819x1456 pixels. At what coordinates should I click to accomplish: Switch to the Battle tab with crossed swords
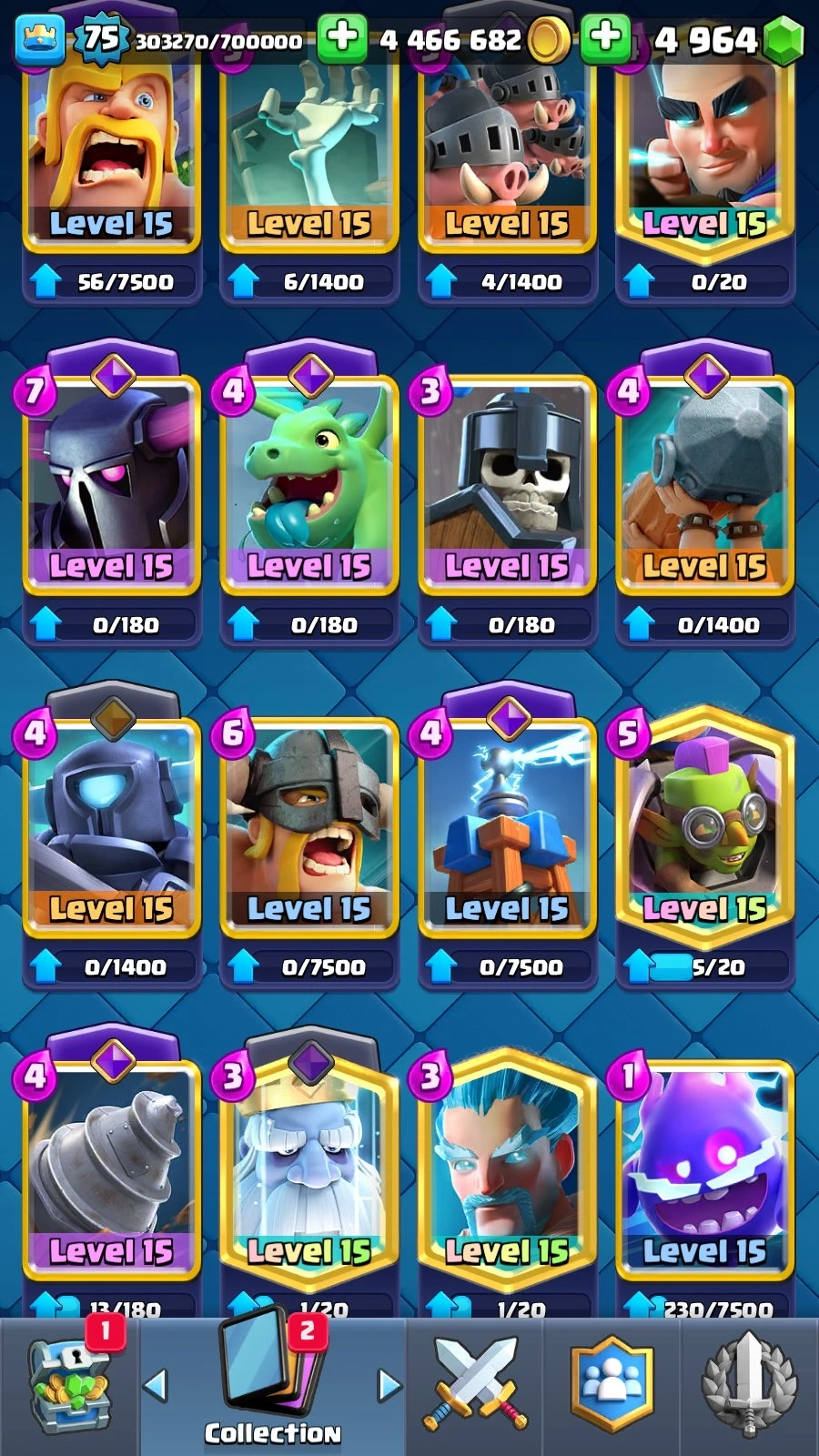475,1383
